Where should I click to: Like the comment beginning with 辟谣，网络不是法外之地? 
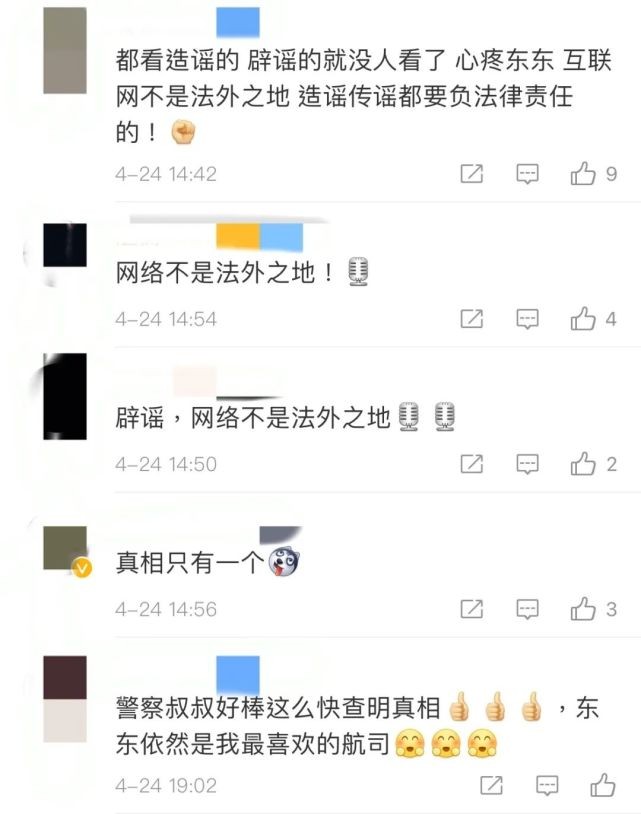(583, 464)
